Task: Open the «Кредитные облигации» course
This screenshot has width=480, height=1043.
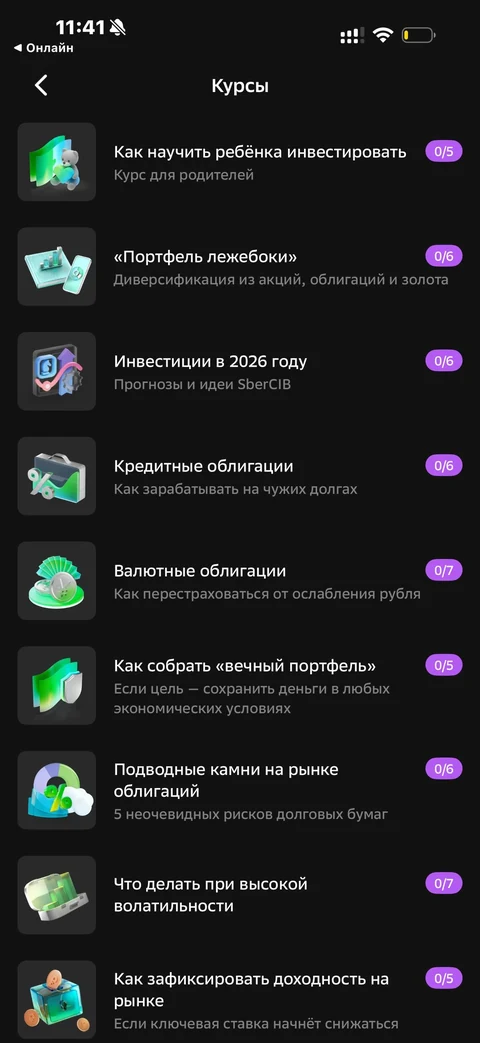Action: [240, 476]
